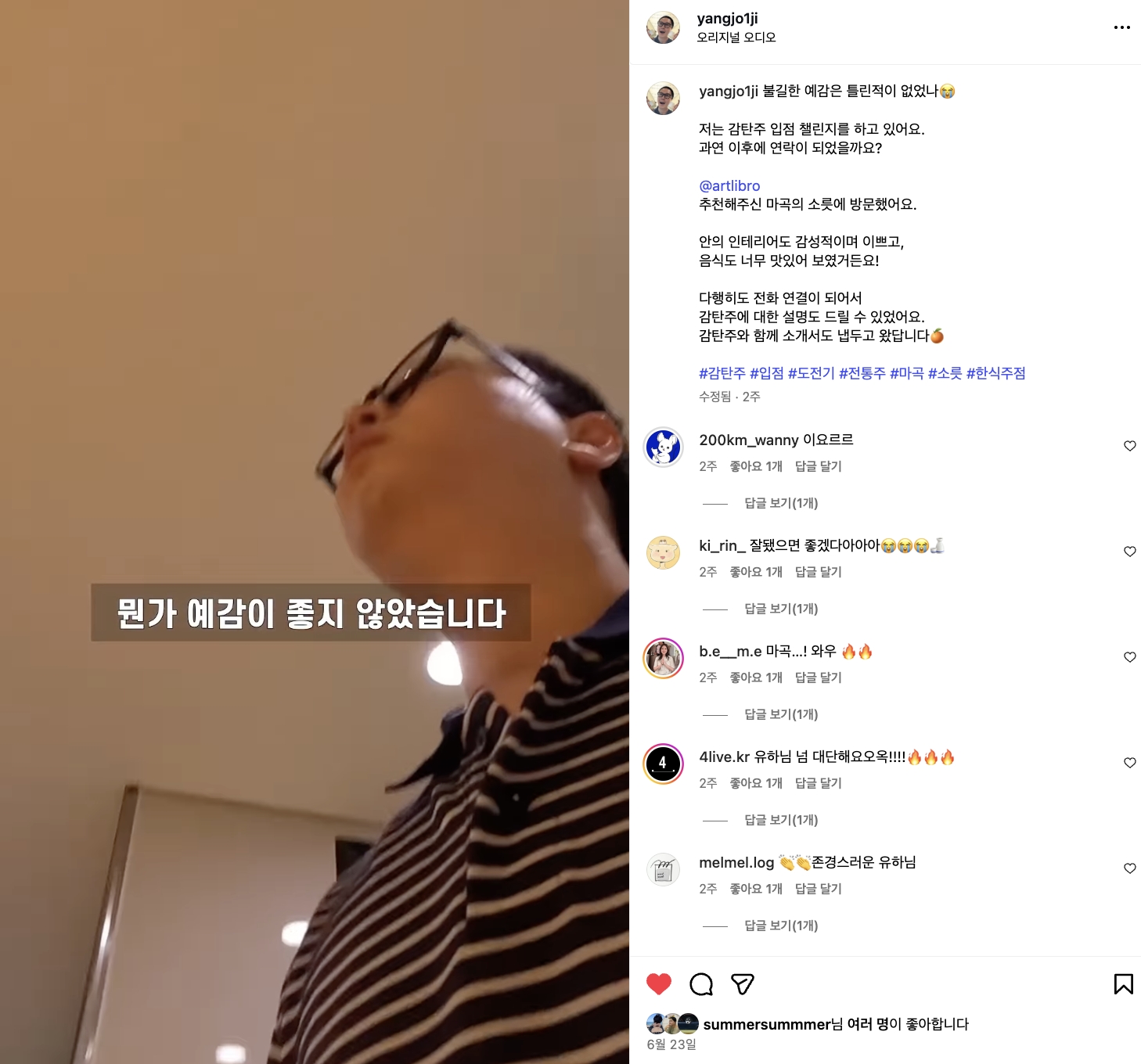
Task: Open the 오리지널 오디오 audio link
Action: point(736,38)
